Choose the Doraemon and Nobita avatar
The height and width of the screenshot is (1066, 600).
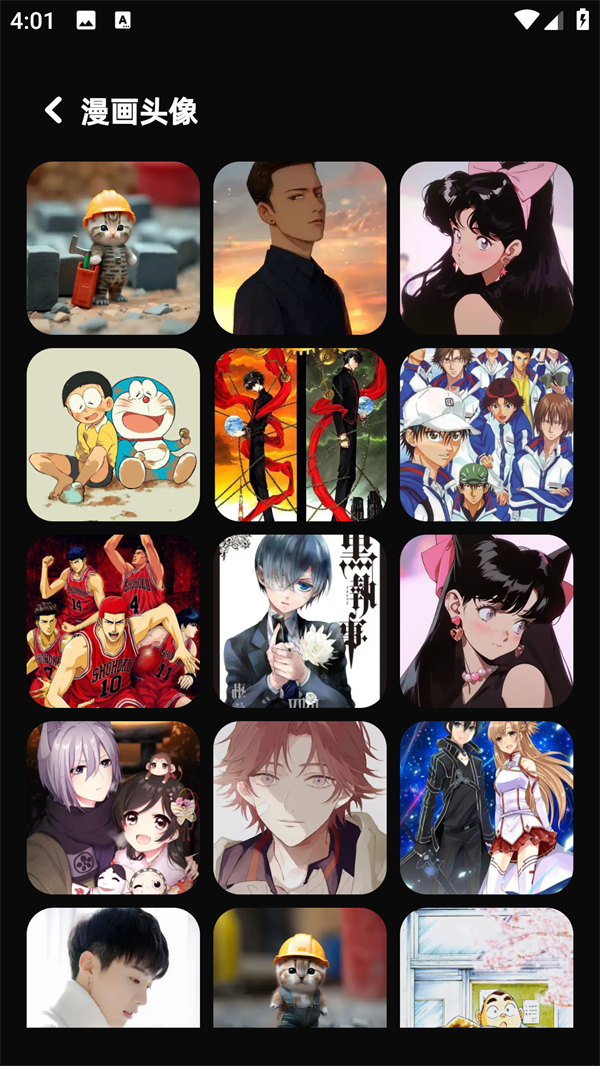[113, 434]
